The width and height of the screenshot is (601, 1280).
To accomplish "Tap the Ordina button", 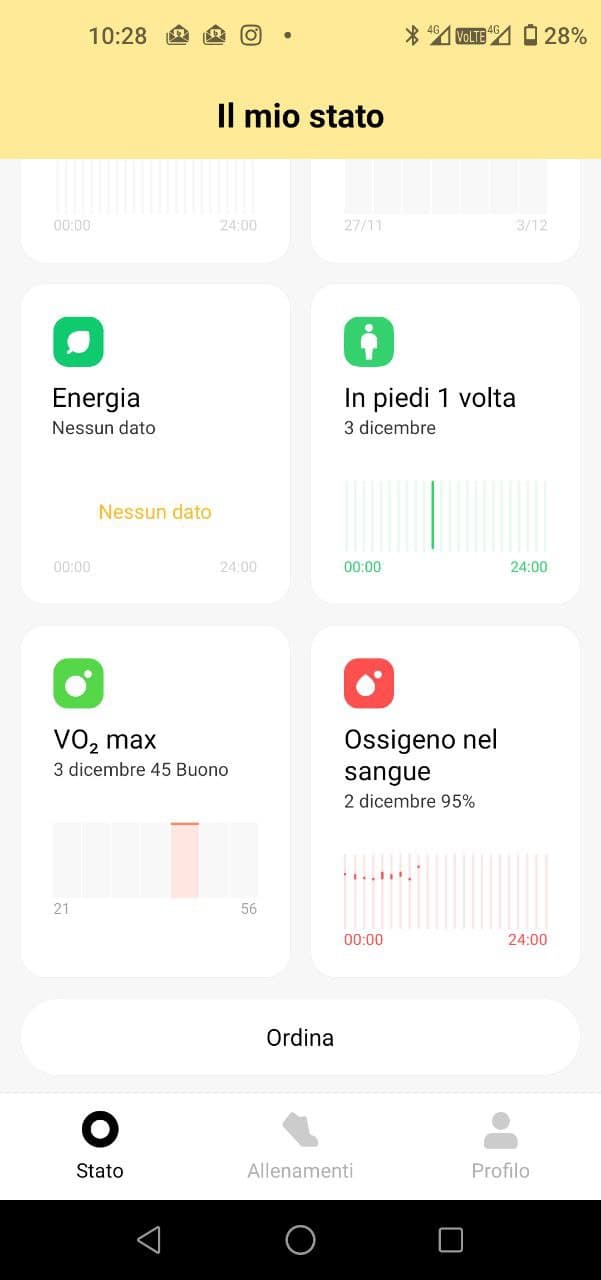I will [x=300, y=1037].
